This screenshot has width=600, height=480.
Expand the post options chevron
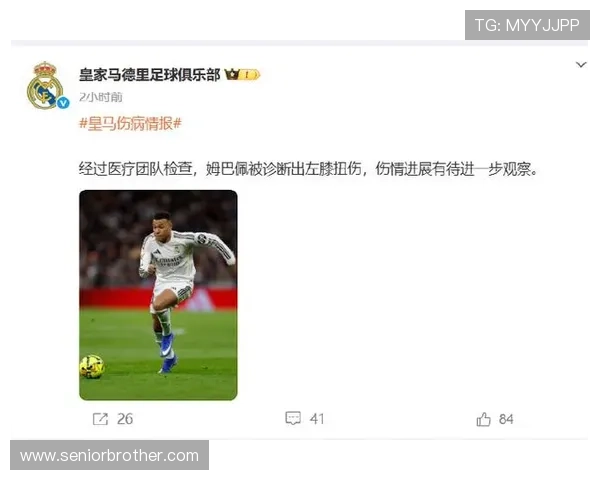click(x=581, y=65)
